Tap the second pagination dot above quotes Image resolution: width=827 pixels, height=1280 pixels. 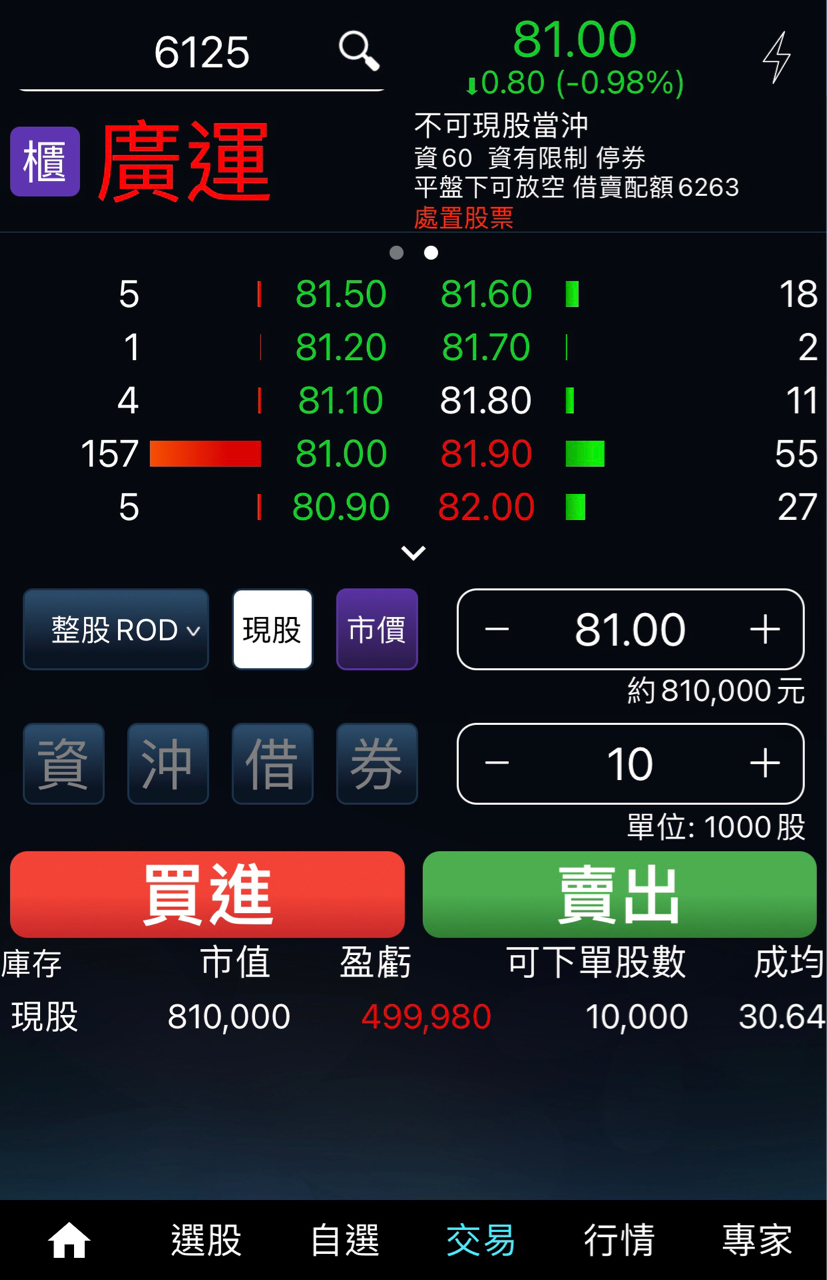pos(430,252)
